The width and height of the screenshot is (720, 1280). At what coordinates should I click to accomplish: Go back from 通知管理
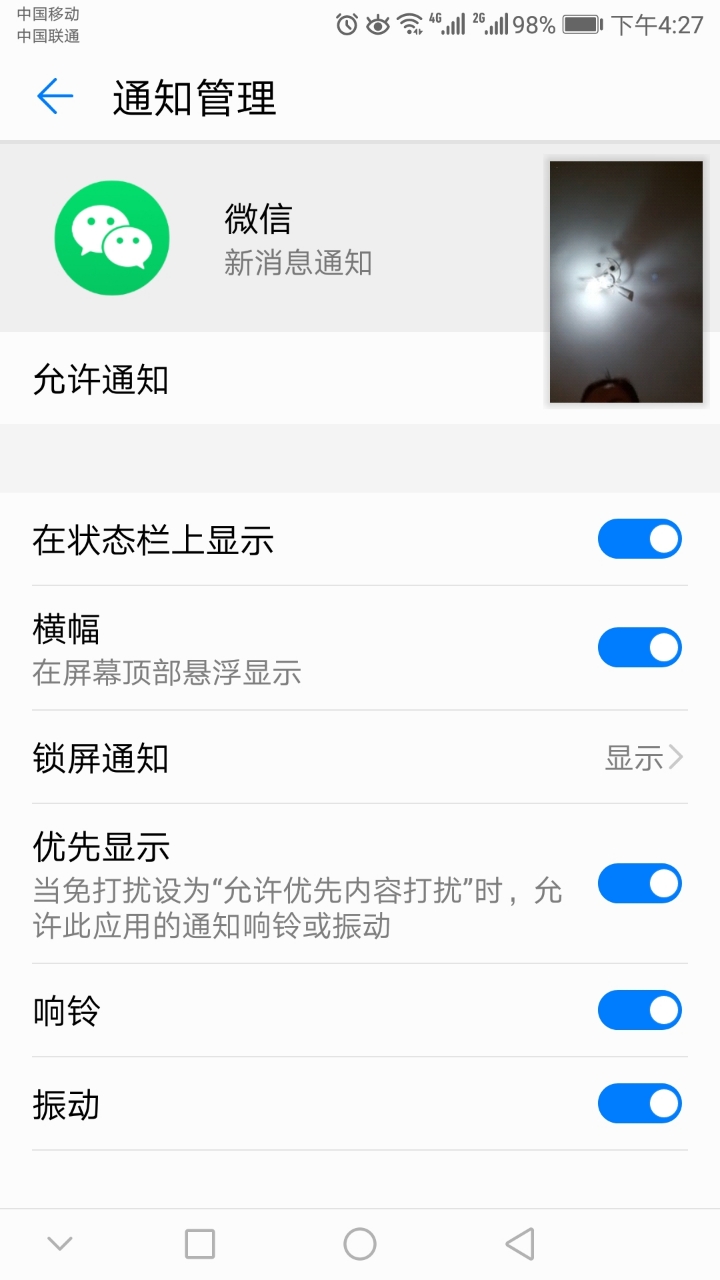pos(55,97)
